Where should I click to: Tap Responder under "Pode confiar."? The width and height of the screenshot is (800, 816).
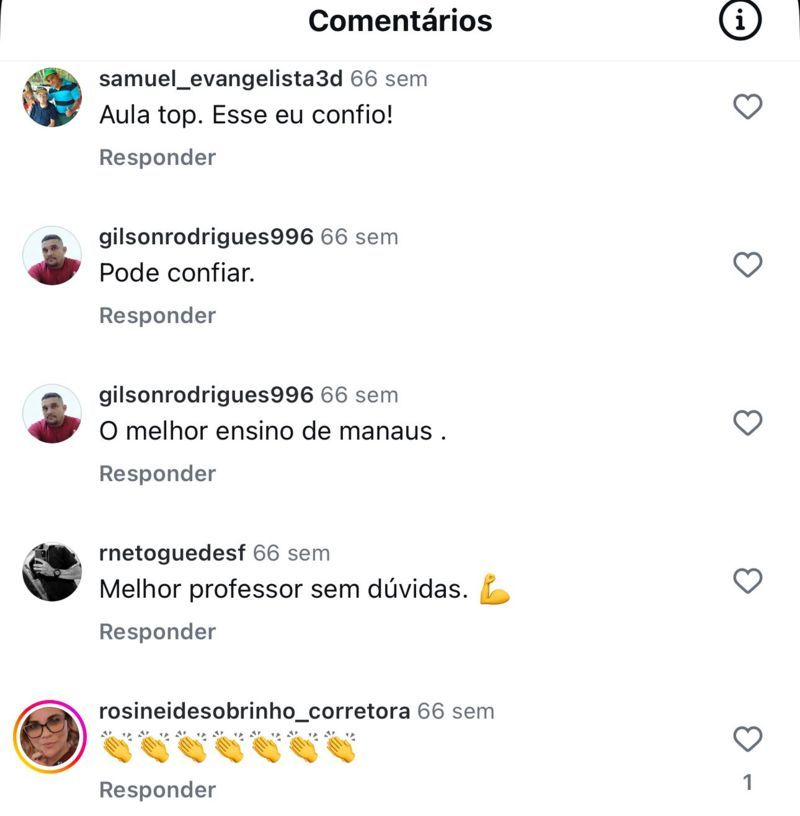pyautogui.click(x=157, y=315)
